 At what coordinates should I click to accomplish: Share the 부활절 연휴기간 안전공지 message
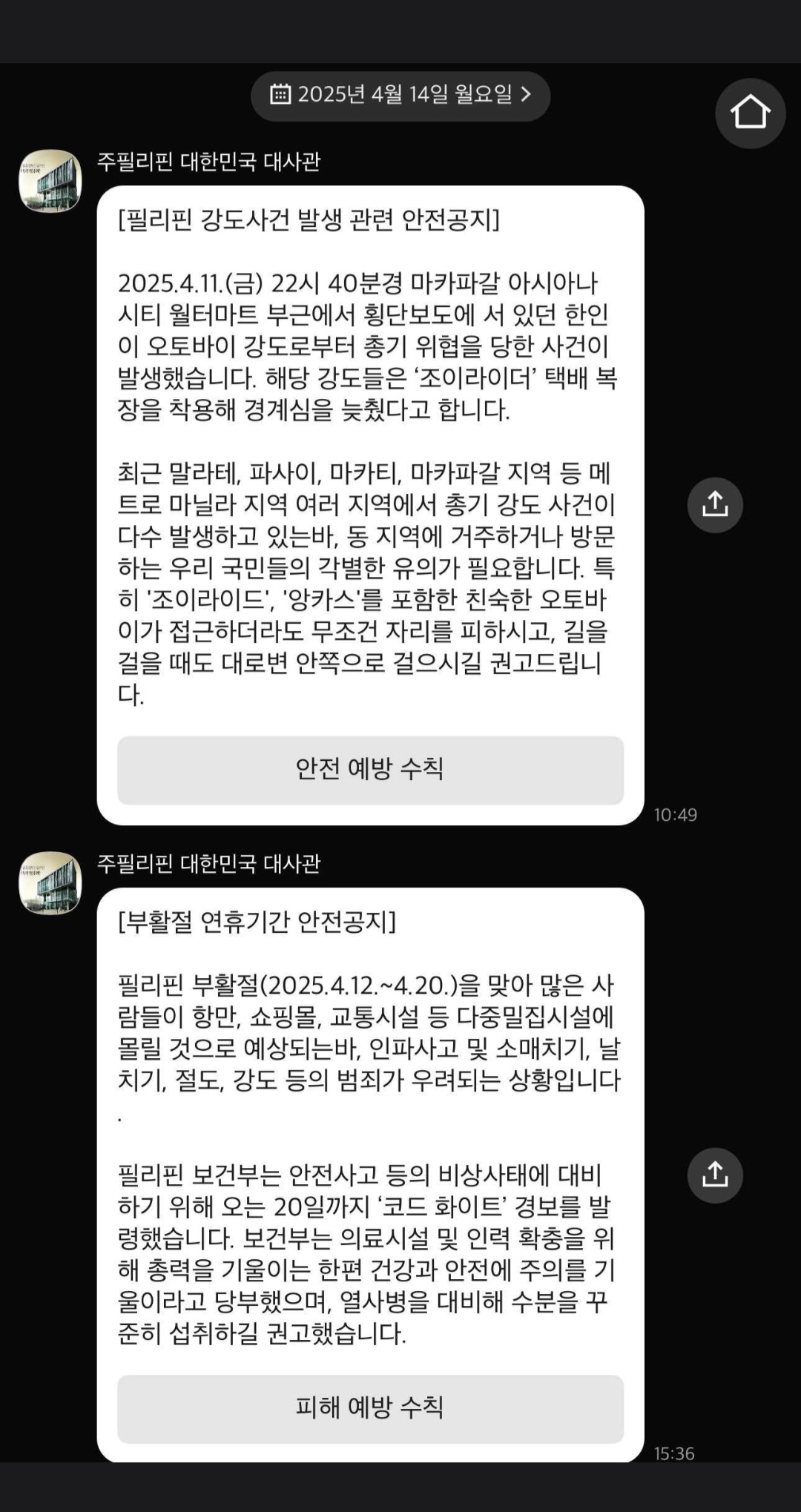(x=715, y=1175)
